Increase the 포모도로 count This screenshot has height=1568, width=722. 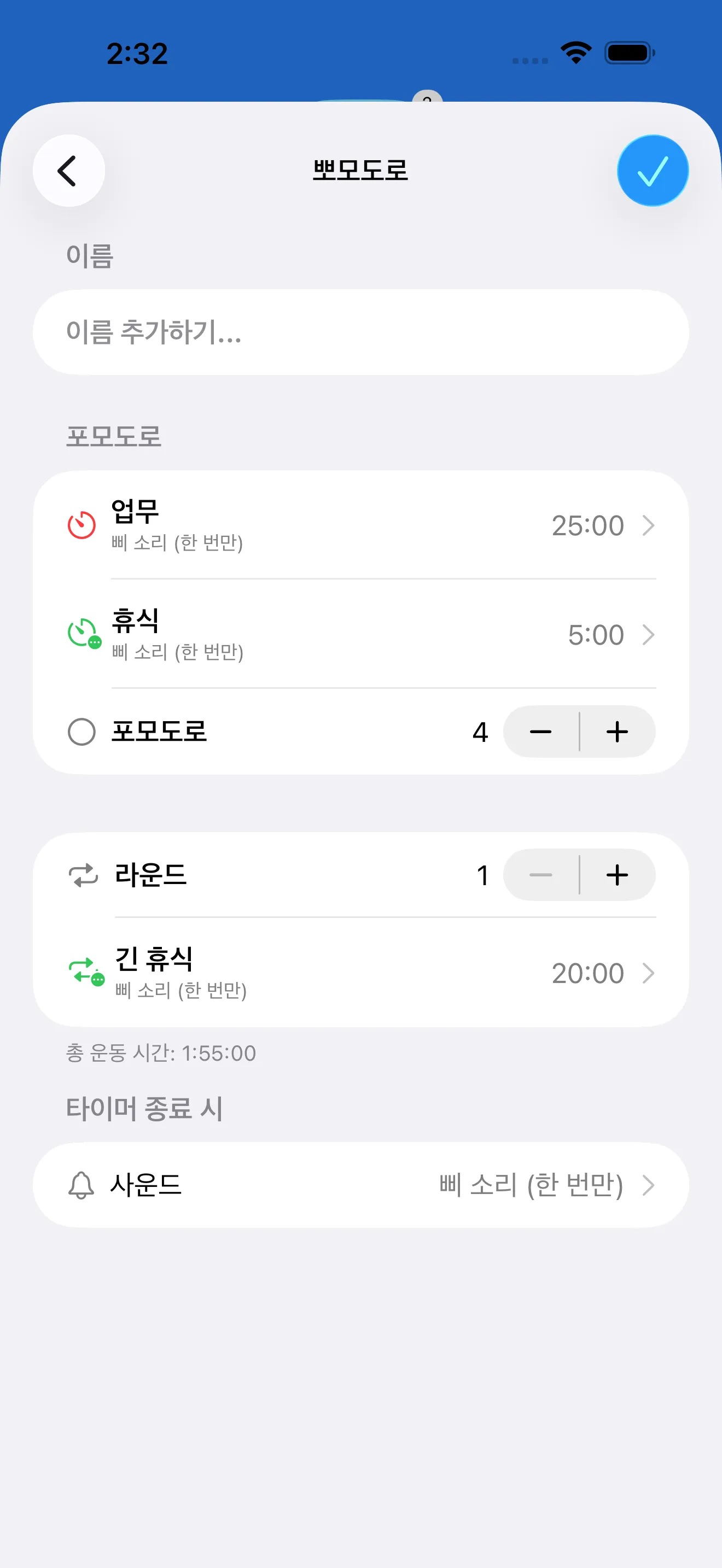[618, 732]
